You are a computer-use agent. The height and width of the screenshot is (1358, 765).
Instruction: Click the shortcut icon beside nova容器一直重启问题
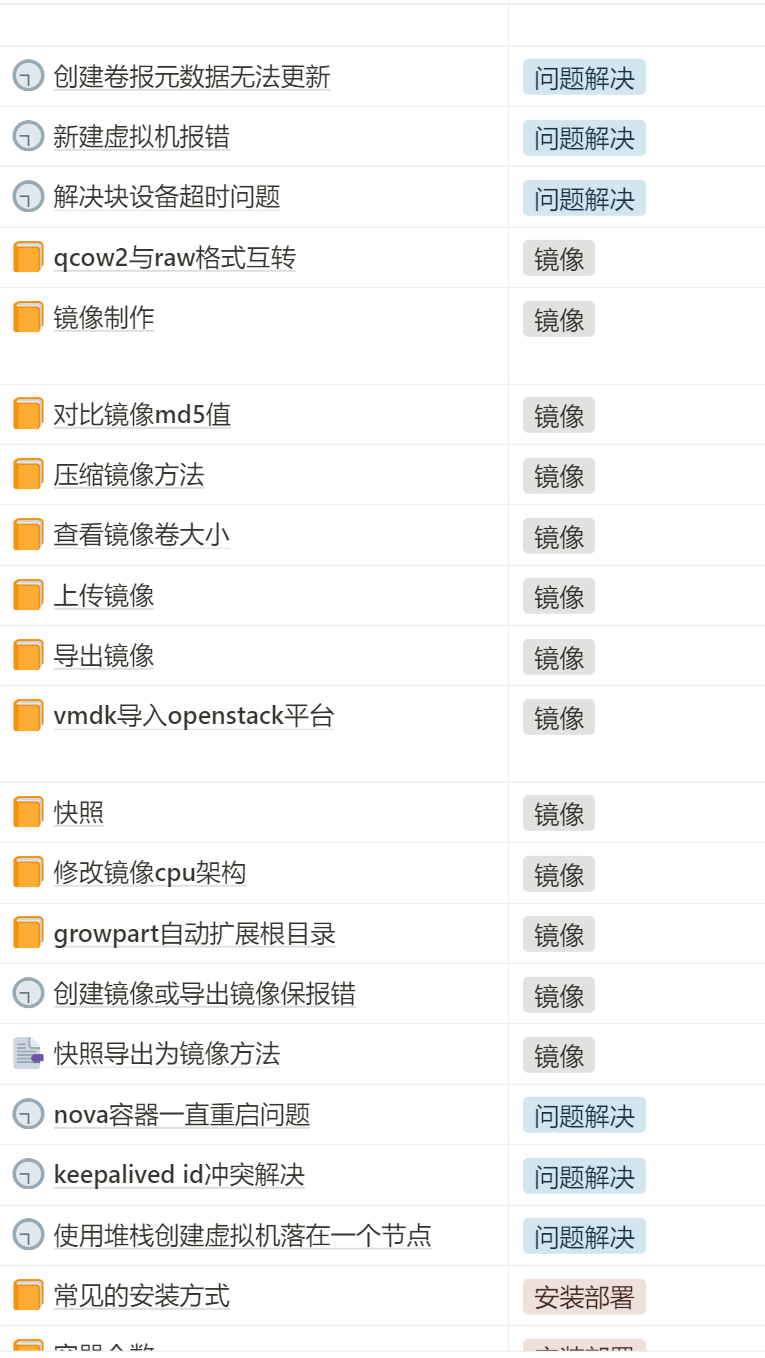27,1114
